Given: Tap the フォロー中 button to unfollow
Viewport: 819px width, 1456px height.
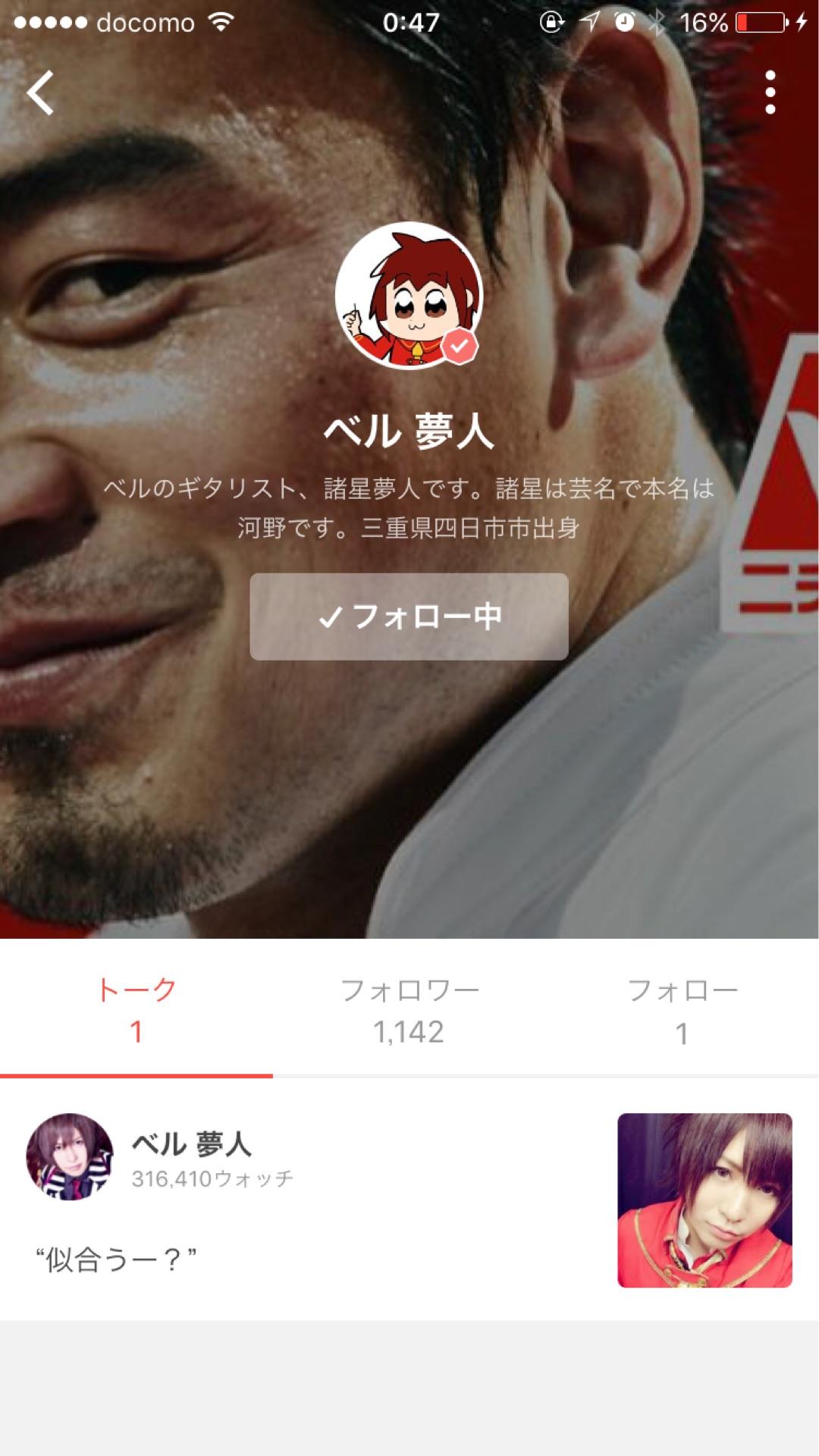Looking at the screenshot, I should [x=409, y=617].
